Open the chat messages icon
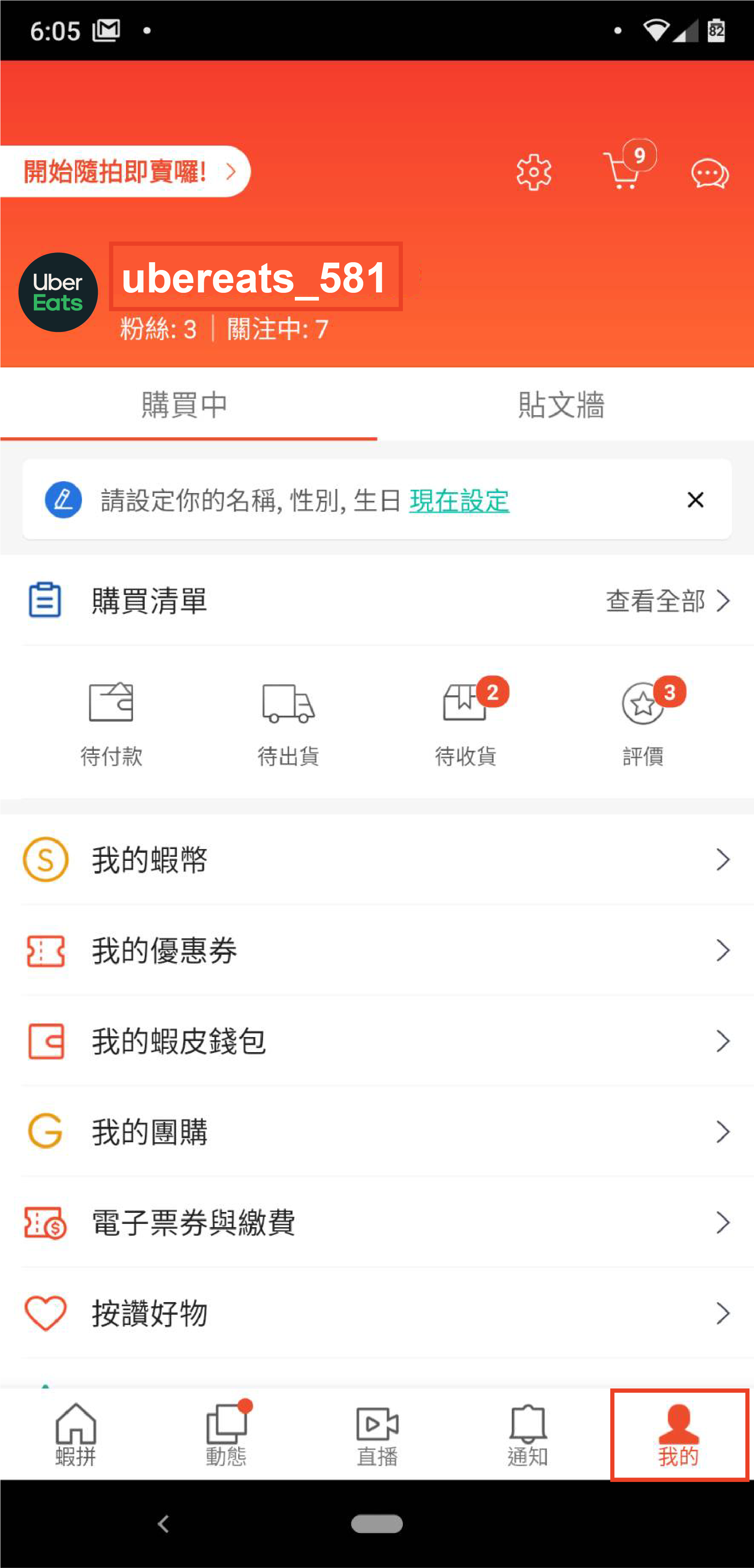Image resolution: width=754 pixels, height=1568 pixels. point(710,173)
